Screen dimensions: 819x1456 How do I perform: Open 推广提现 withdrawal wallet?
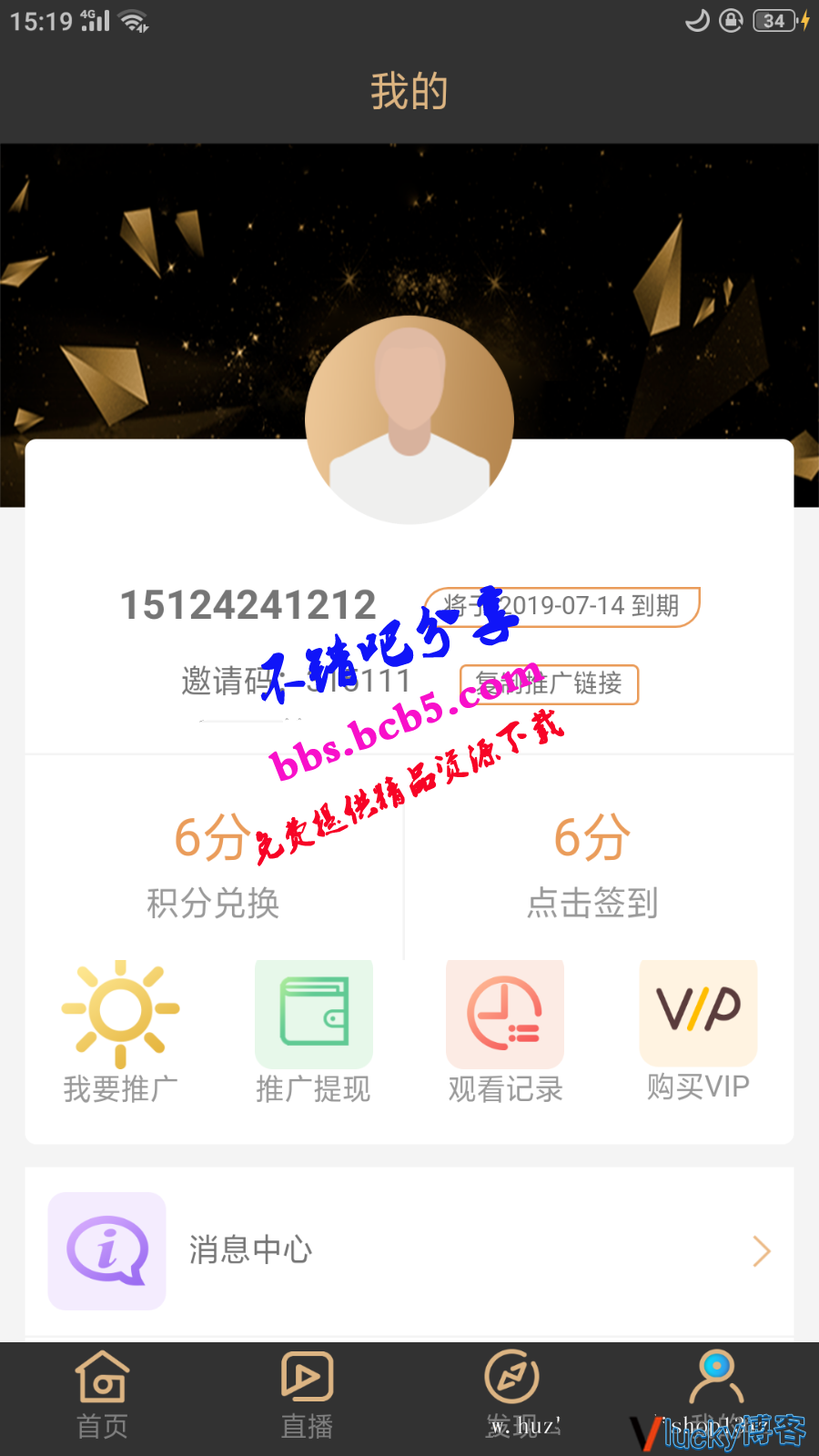(x=313, y=1031)
